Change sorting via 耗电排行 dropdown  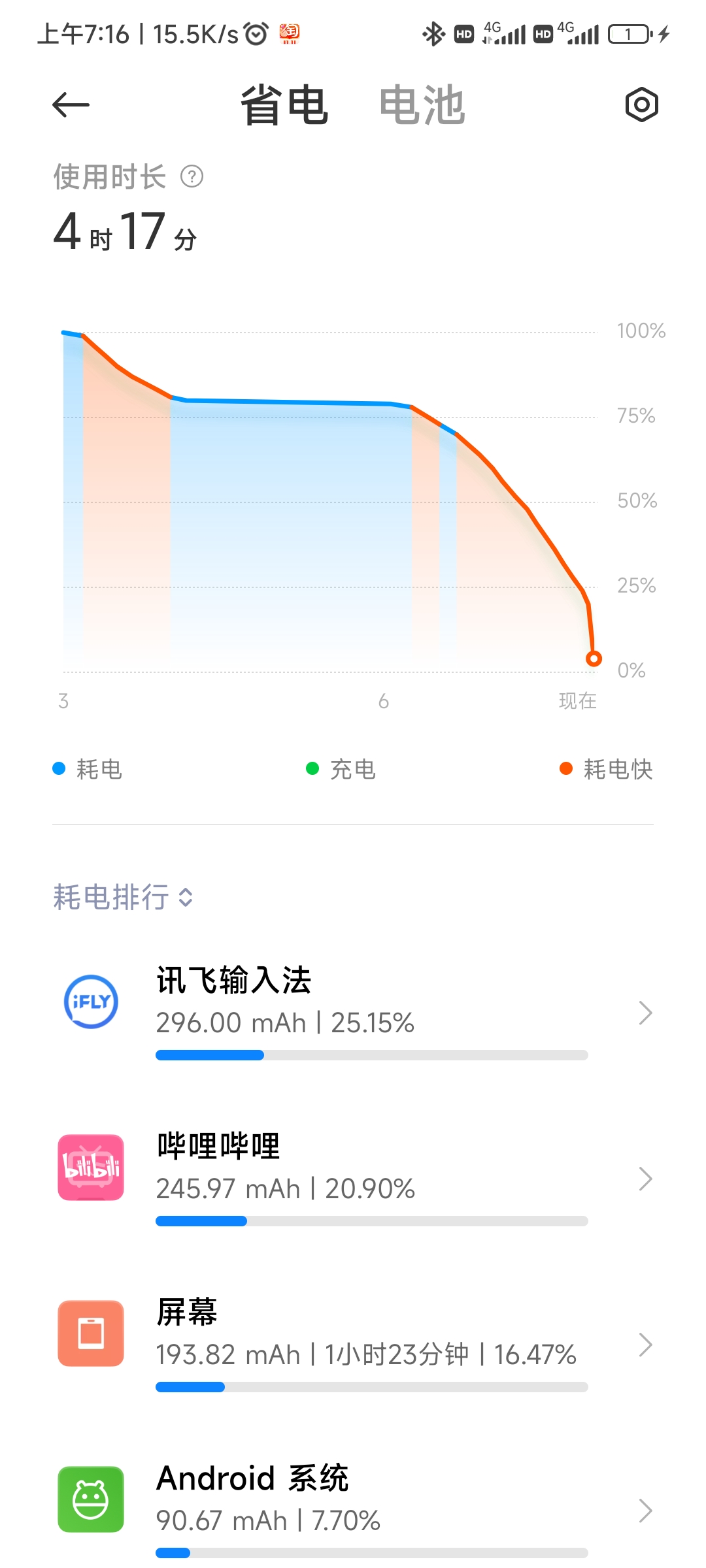tap(123, 896)
